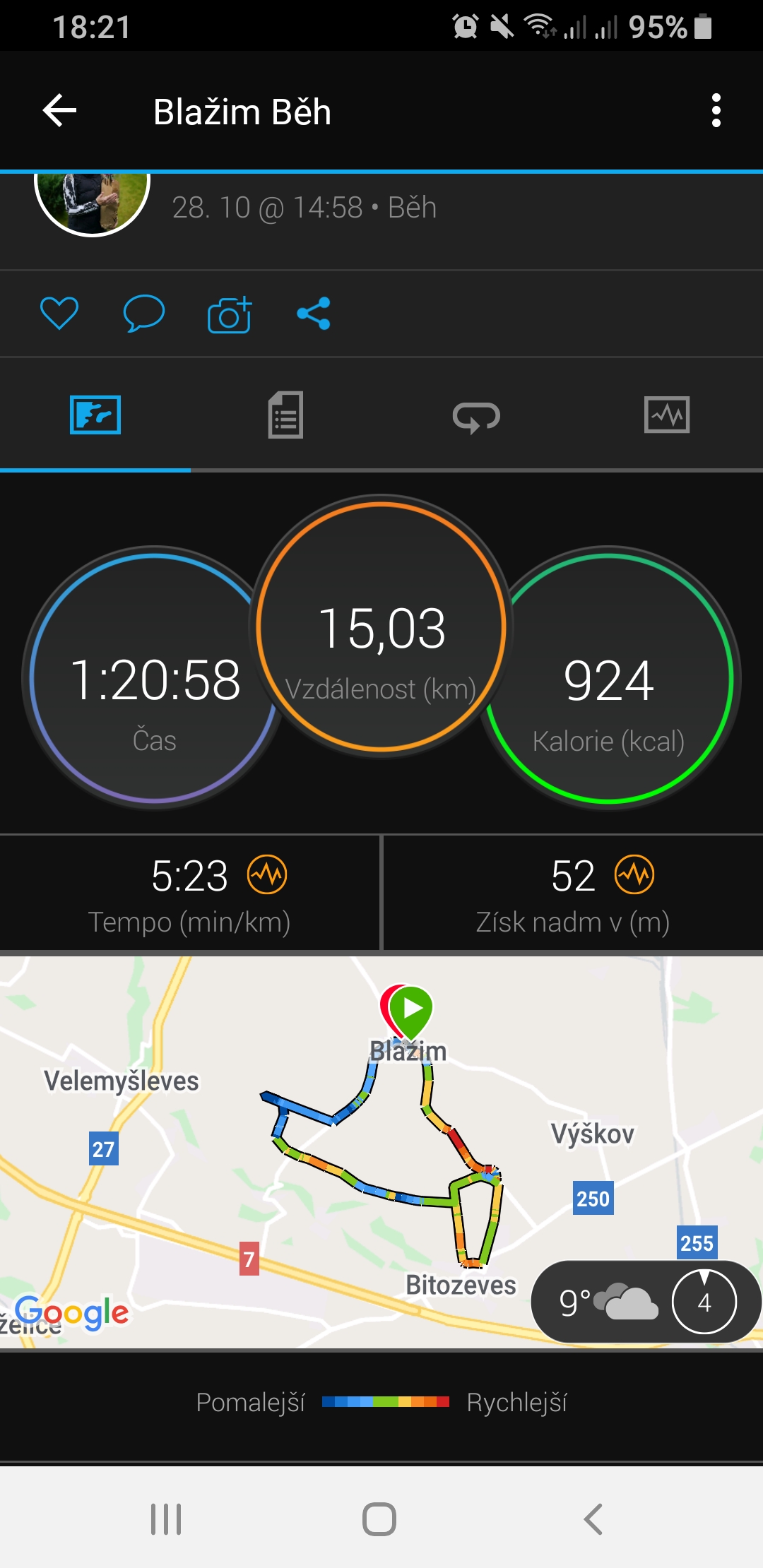Open recent apps from navigation bar
This screenshot has width=763, height=1568.
click(166, 1519)
